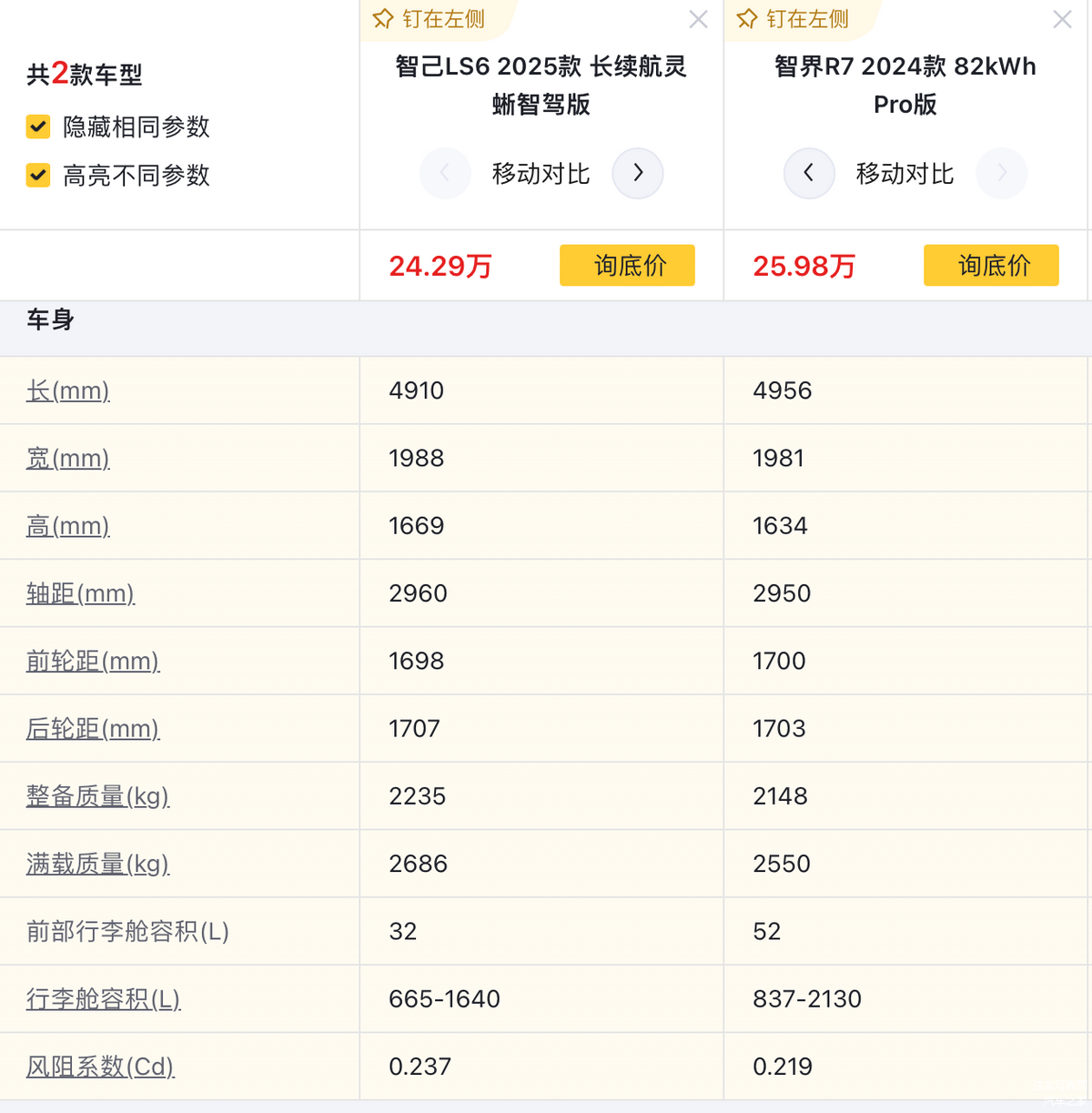1092x1113 pixels.
Task: Tap the 前轮距(mm) parameter link
Action: click(x=93, y=661)
